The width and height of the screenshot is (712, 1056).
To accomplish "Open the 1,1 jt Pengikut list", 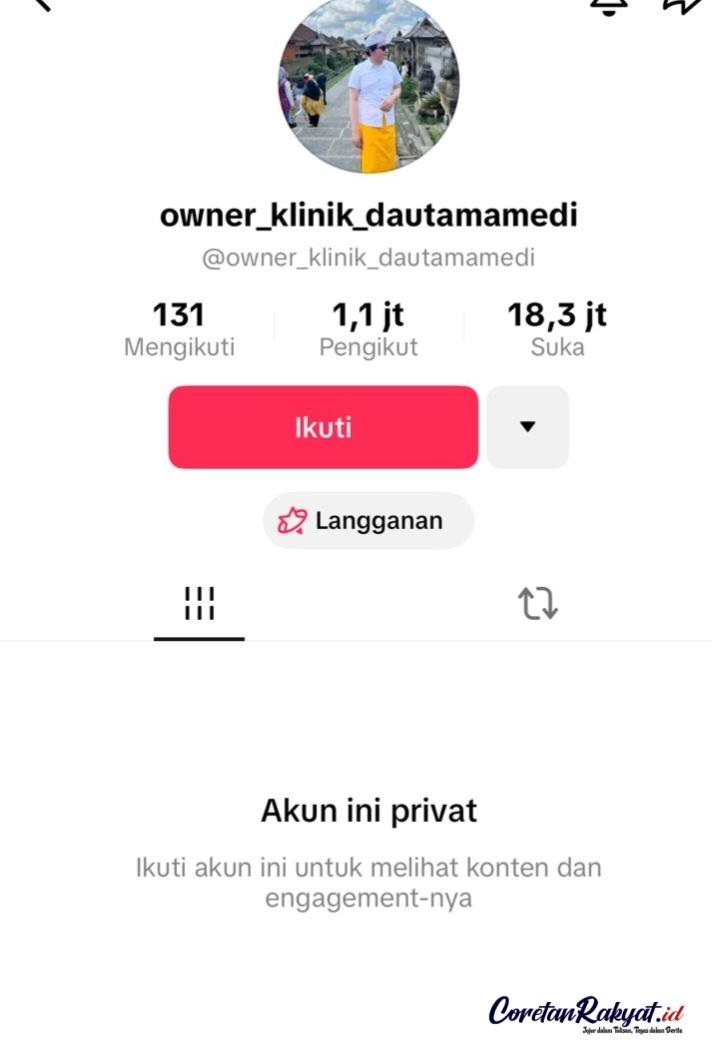I will 368,329.
